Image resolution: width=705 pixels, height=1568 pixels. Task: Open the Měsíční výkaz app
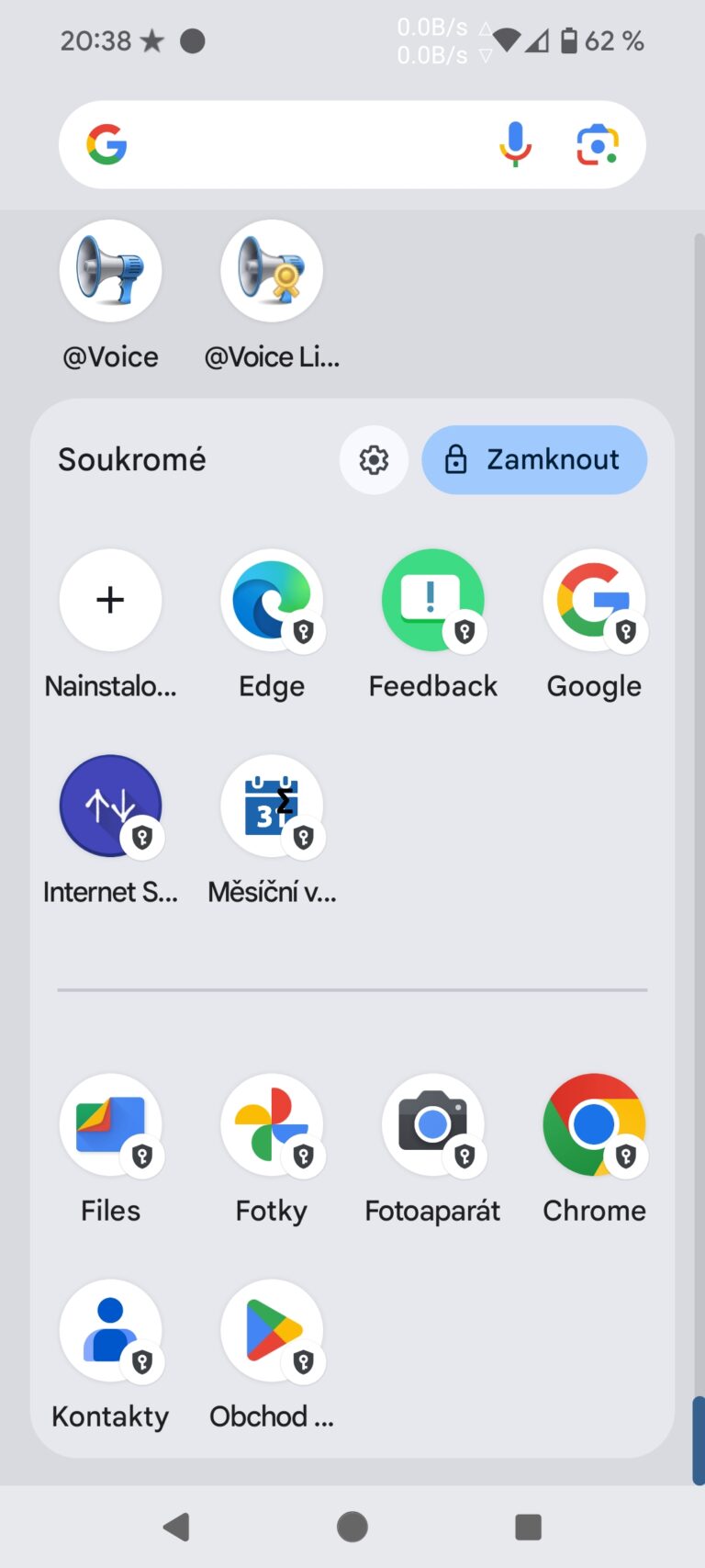click(272, 807)
